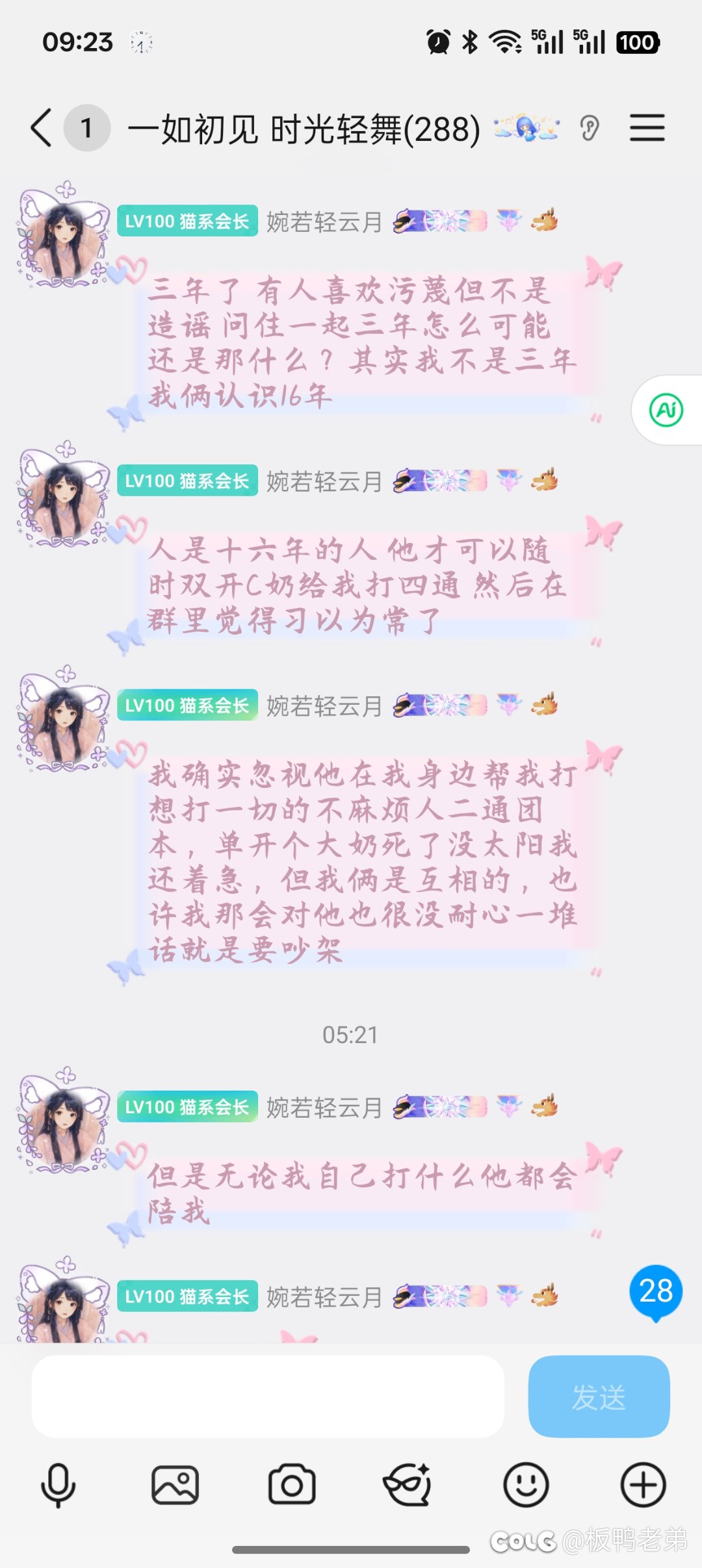Record a voice message with the microphone
This screenshot has width=702, height=1568.
coord(58,1485)
